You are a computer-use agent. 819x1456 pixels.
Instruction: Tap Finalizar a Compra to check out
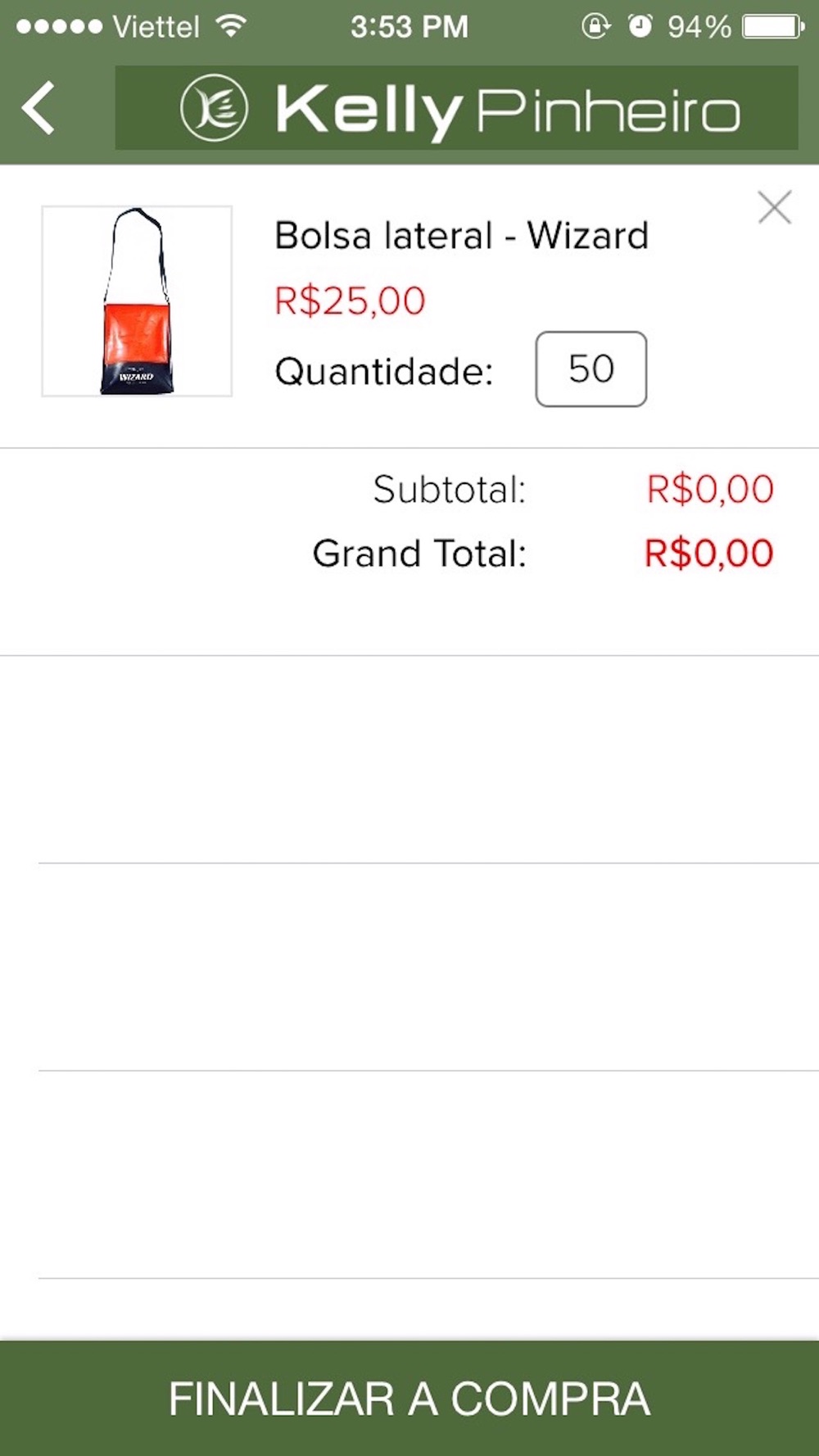click(x=409, y=1398)
